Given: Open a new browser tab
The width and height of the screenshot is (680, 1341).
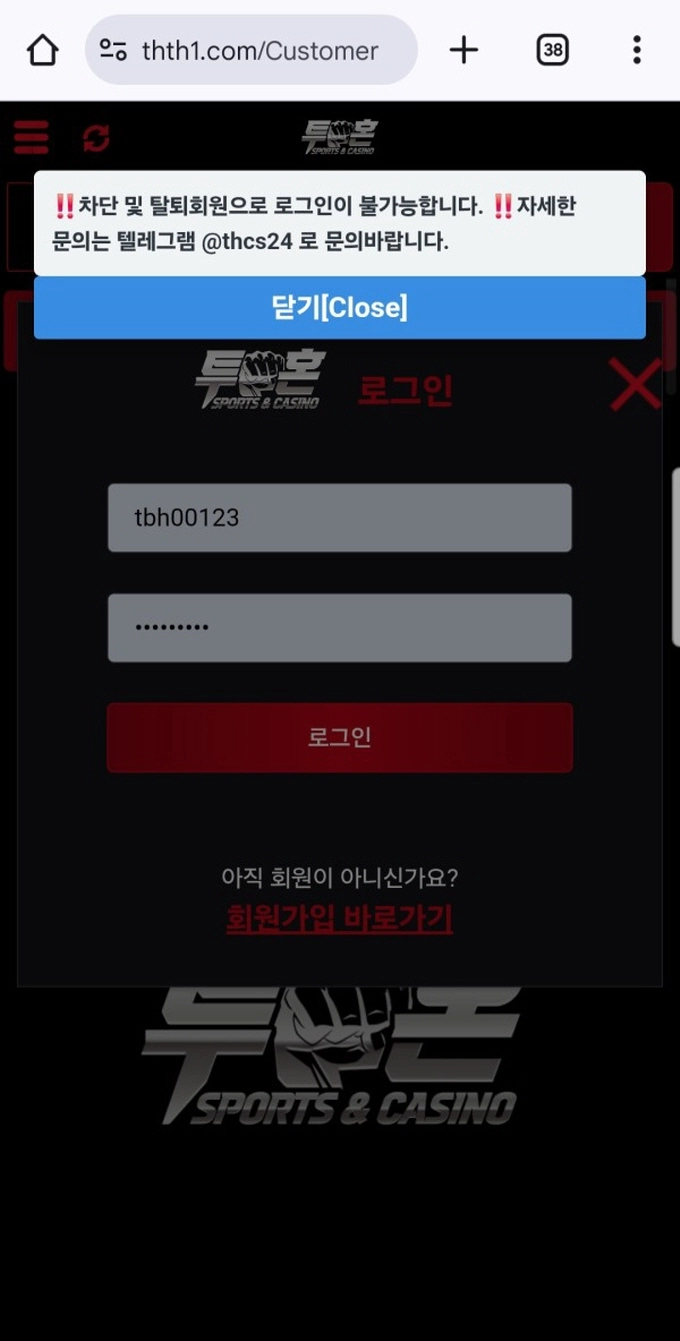Looking at the screenshot, I should 463,50.
